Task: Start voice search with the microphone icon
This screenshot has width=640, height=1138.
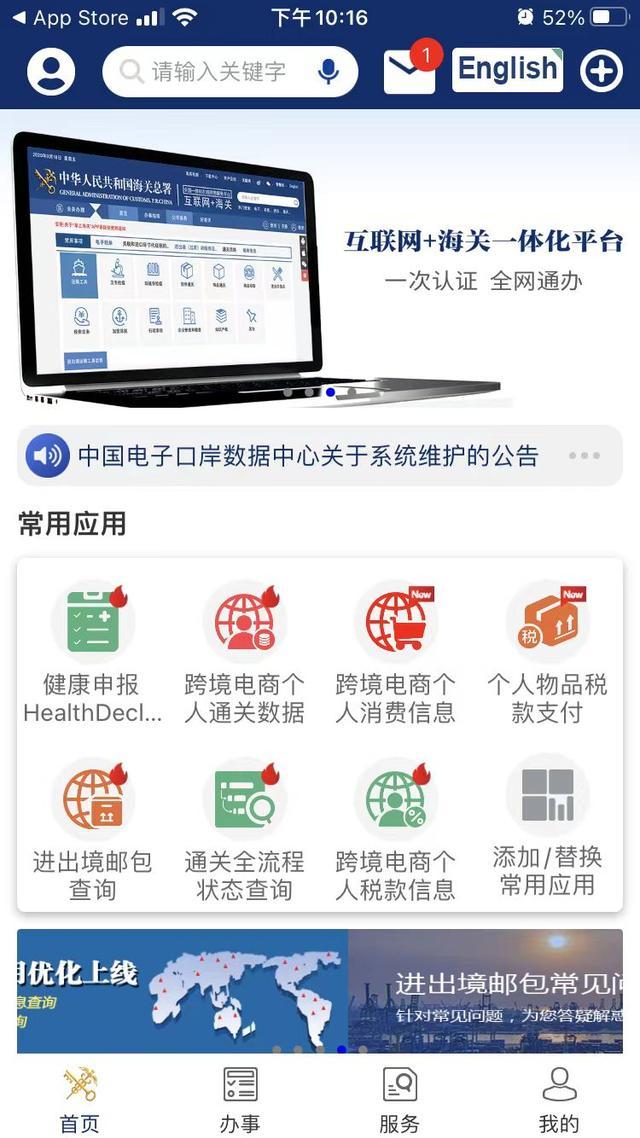Action: click(x=327, y=72)
